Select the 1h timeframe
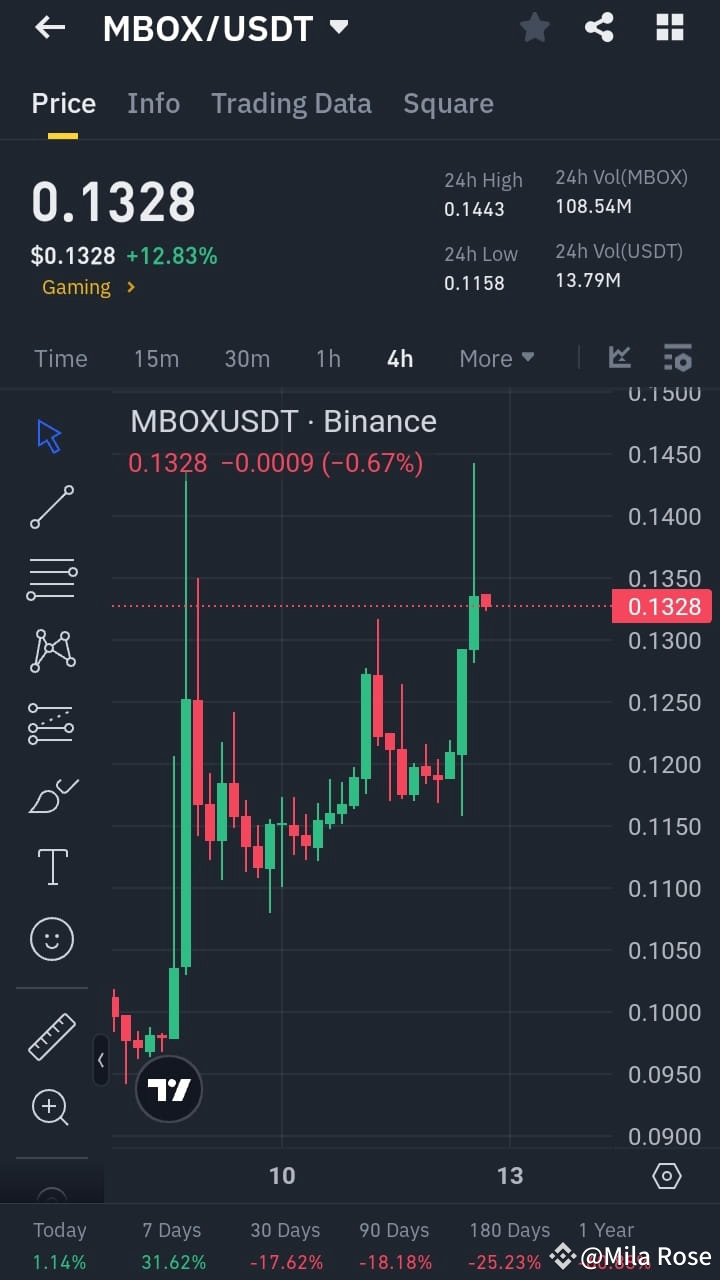This screenshot has height=1280, width=720. (328, 358)
